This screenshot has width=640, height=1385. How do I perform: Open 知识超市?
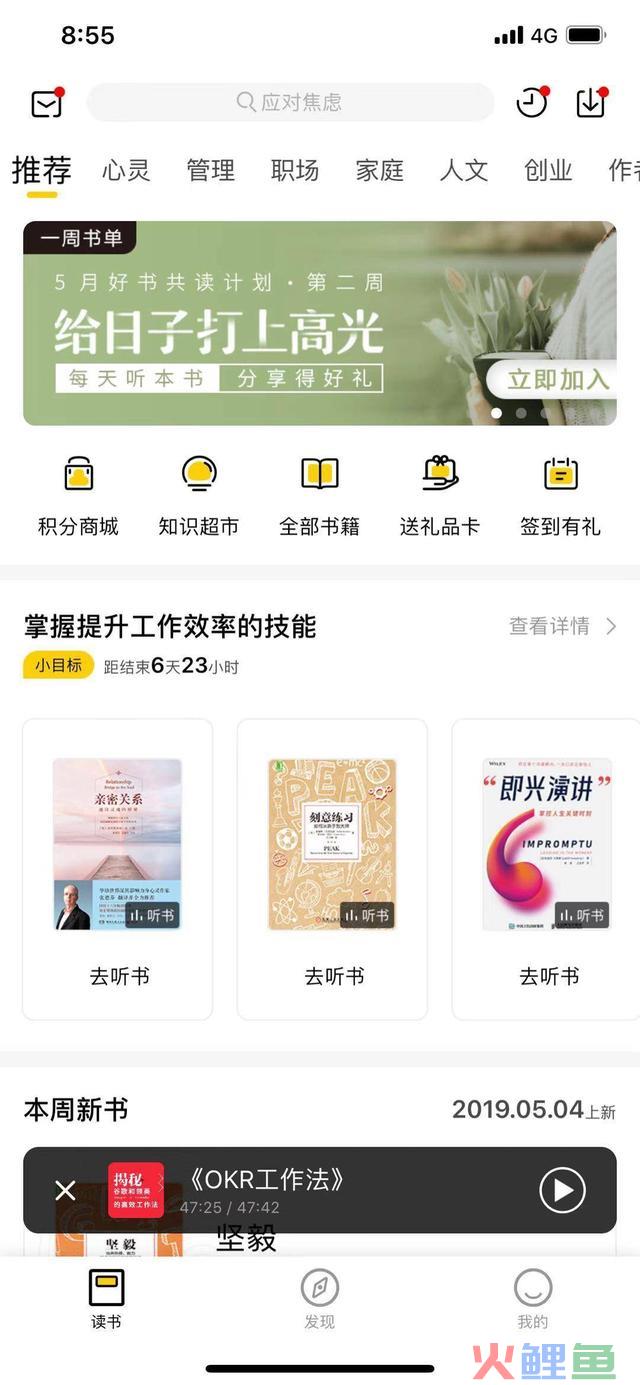(x=199, y=496)
